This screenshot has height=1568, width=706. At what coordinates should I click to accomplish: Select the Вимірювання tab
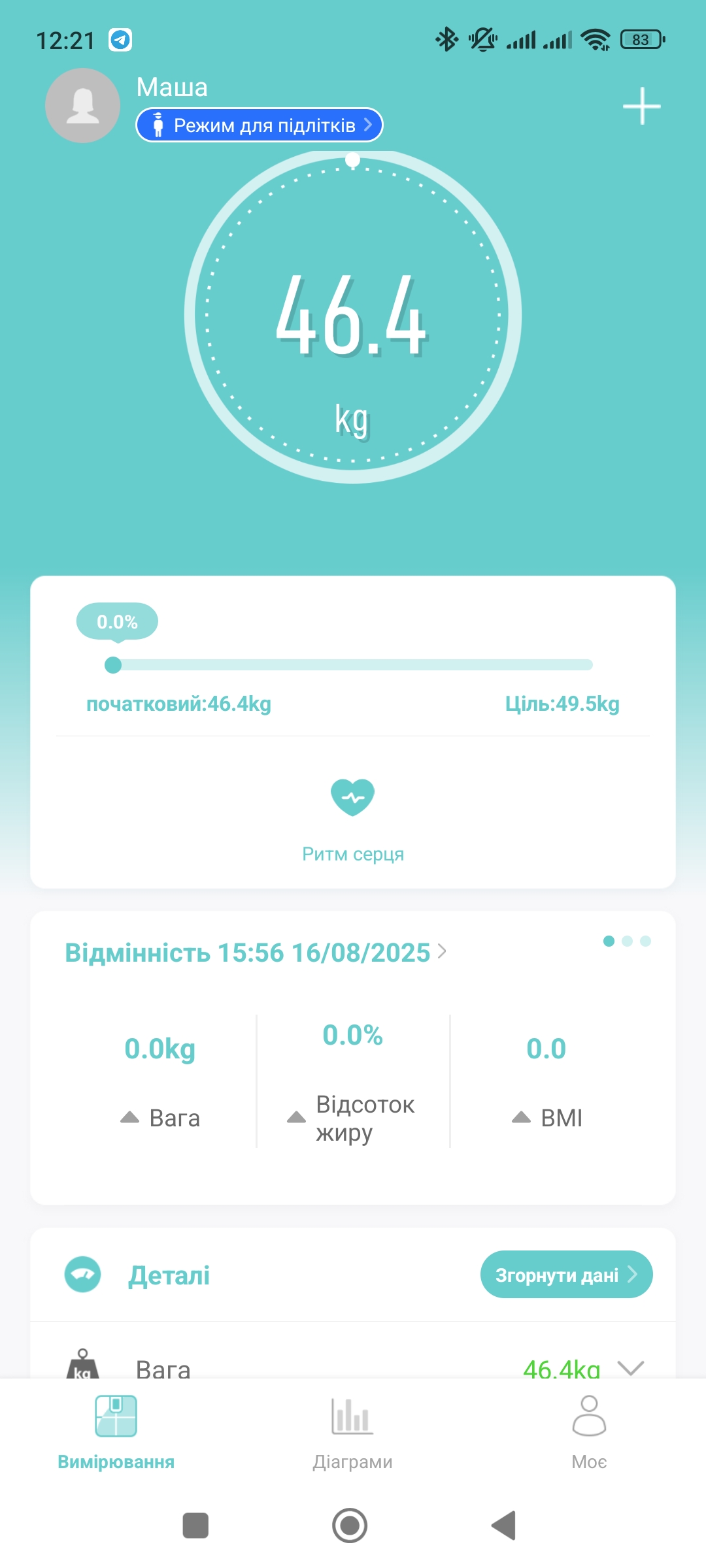pyautogui.click(x=116, y=1432)
